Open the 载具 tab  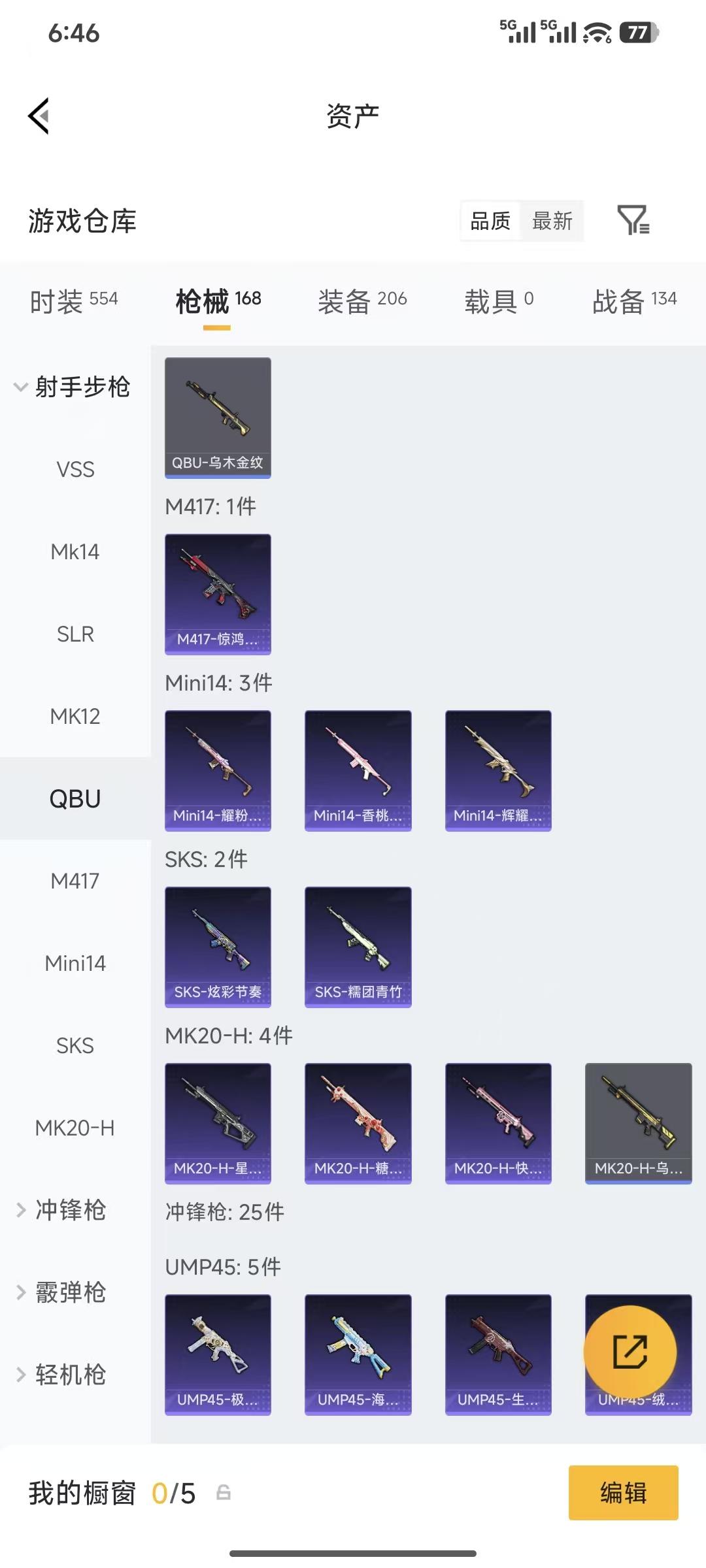coord(499,301)
